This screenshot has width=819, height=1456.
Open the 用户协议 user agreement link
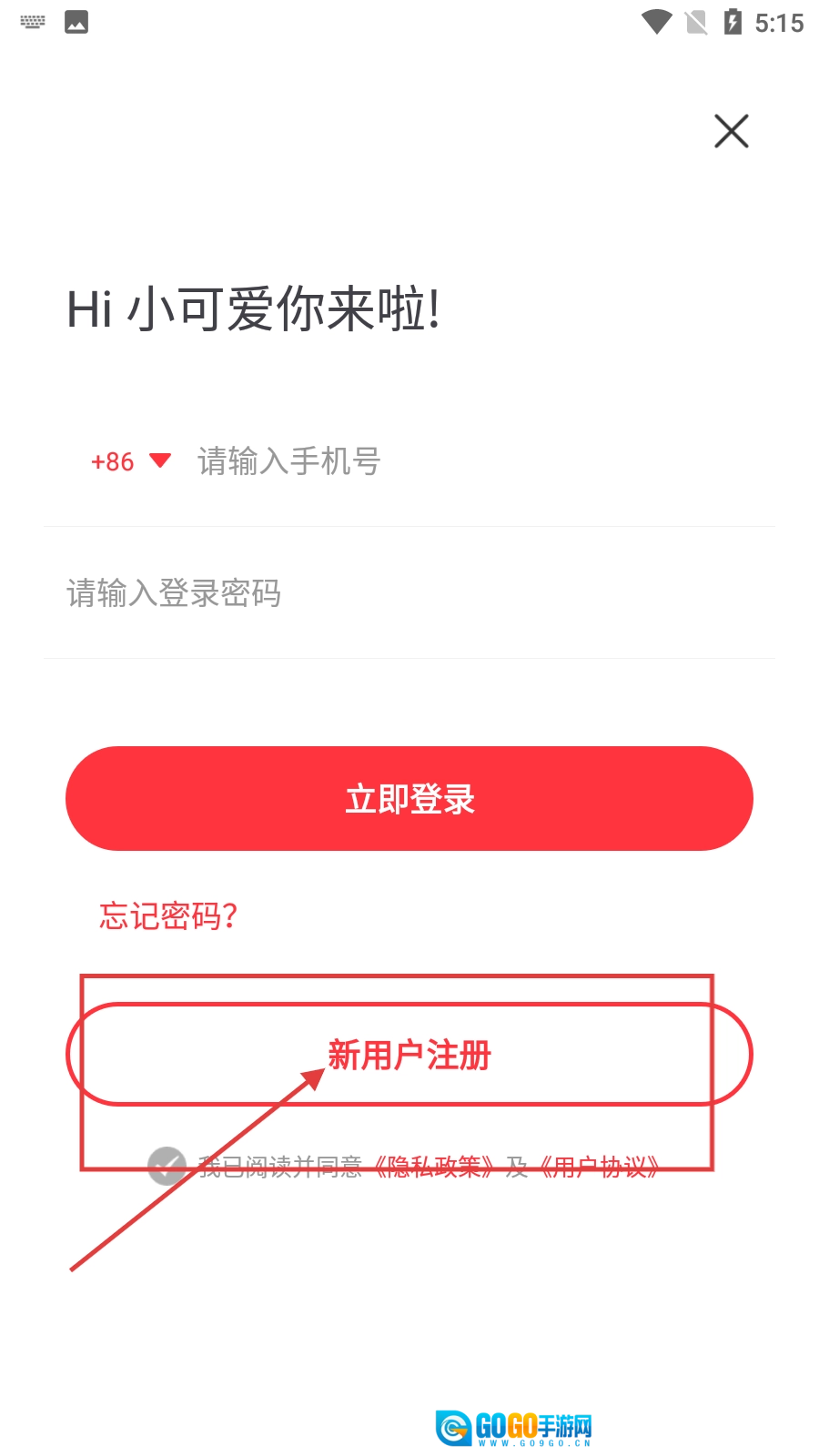coord(599,1167)
